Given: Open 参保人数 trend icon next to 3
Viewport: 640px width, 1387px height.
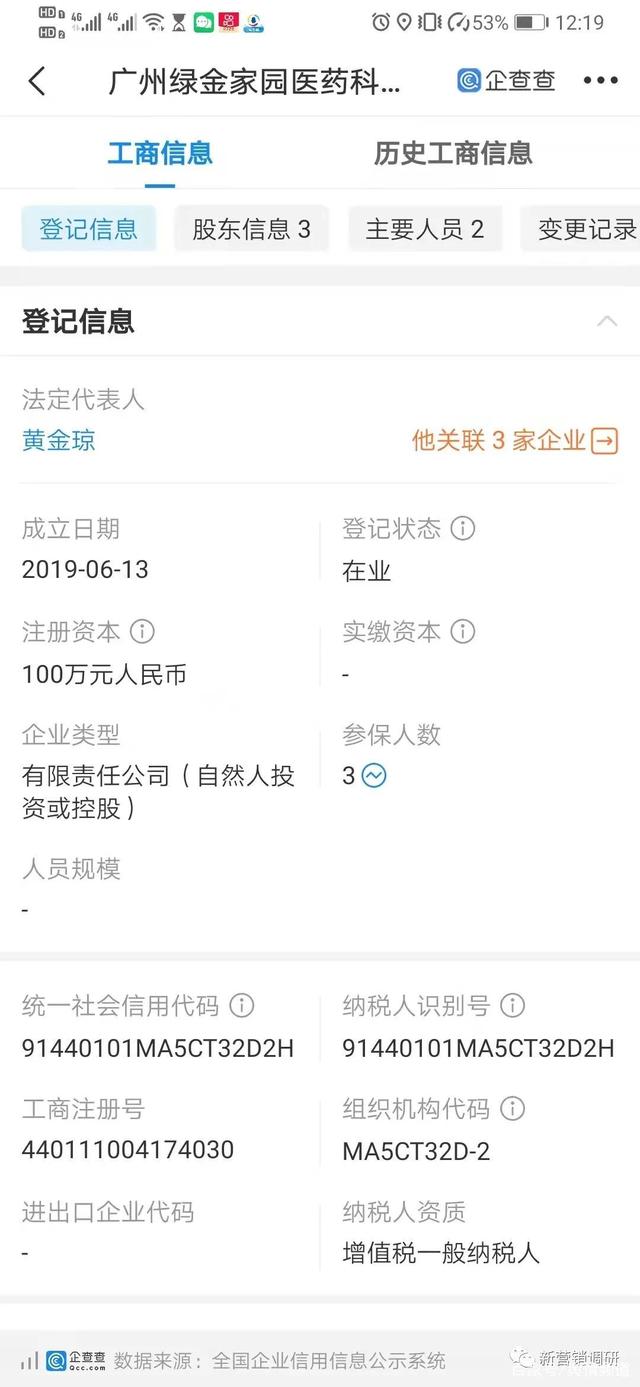Looking at the screenshot, I should tap(374, 776).
